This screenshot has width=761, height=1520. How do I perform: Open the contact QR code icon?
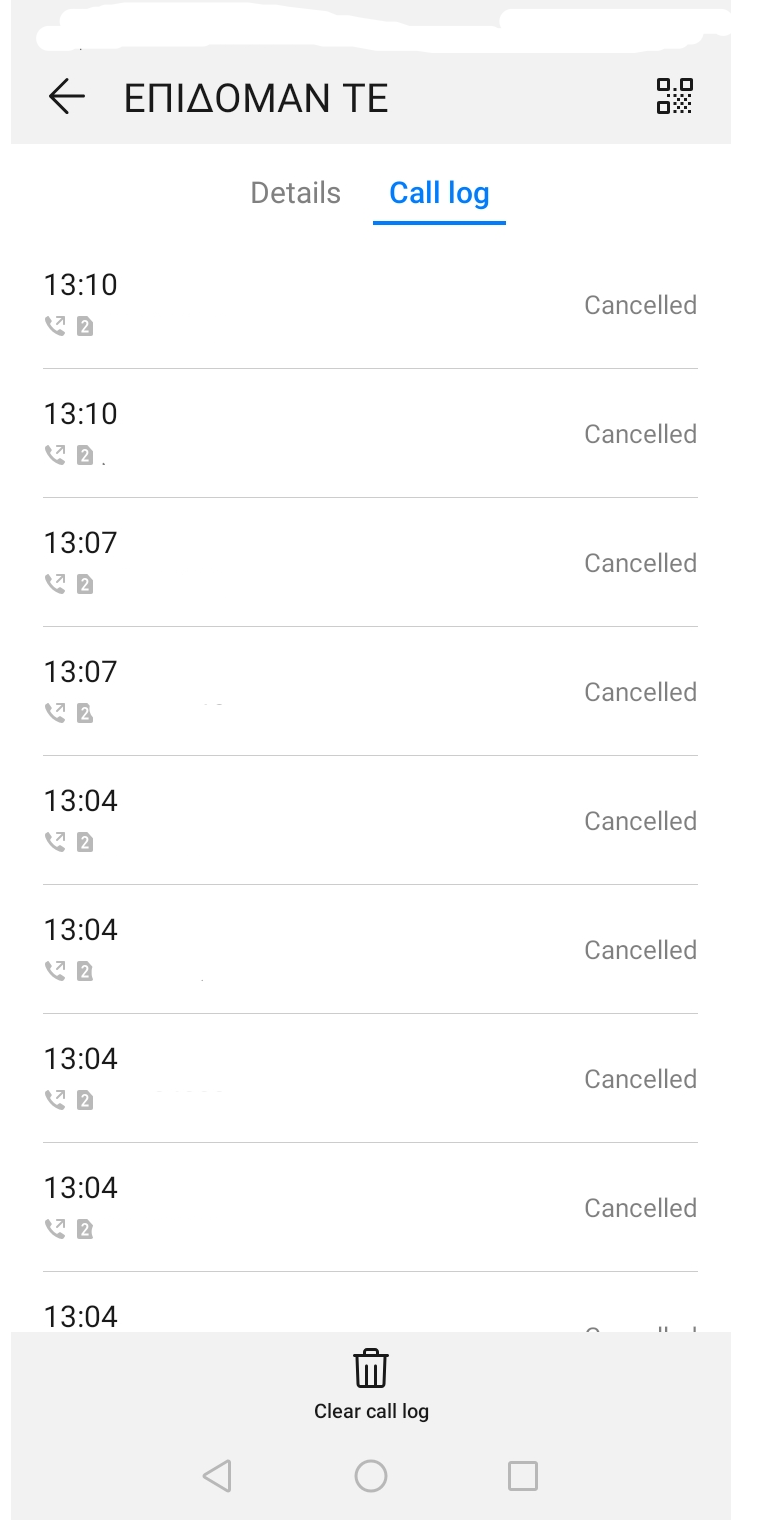[x=675, y=96]
